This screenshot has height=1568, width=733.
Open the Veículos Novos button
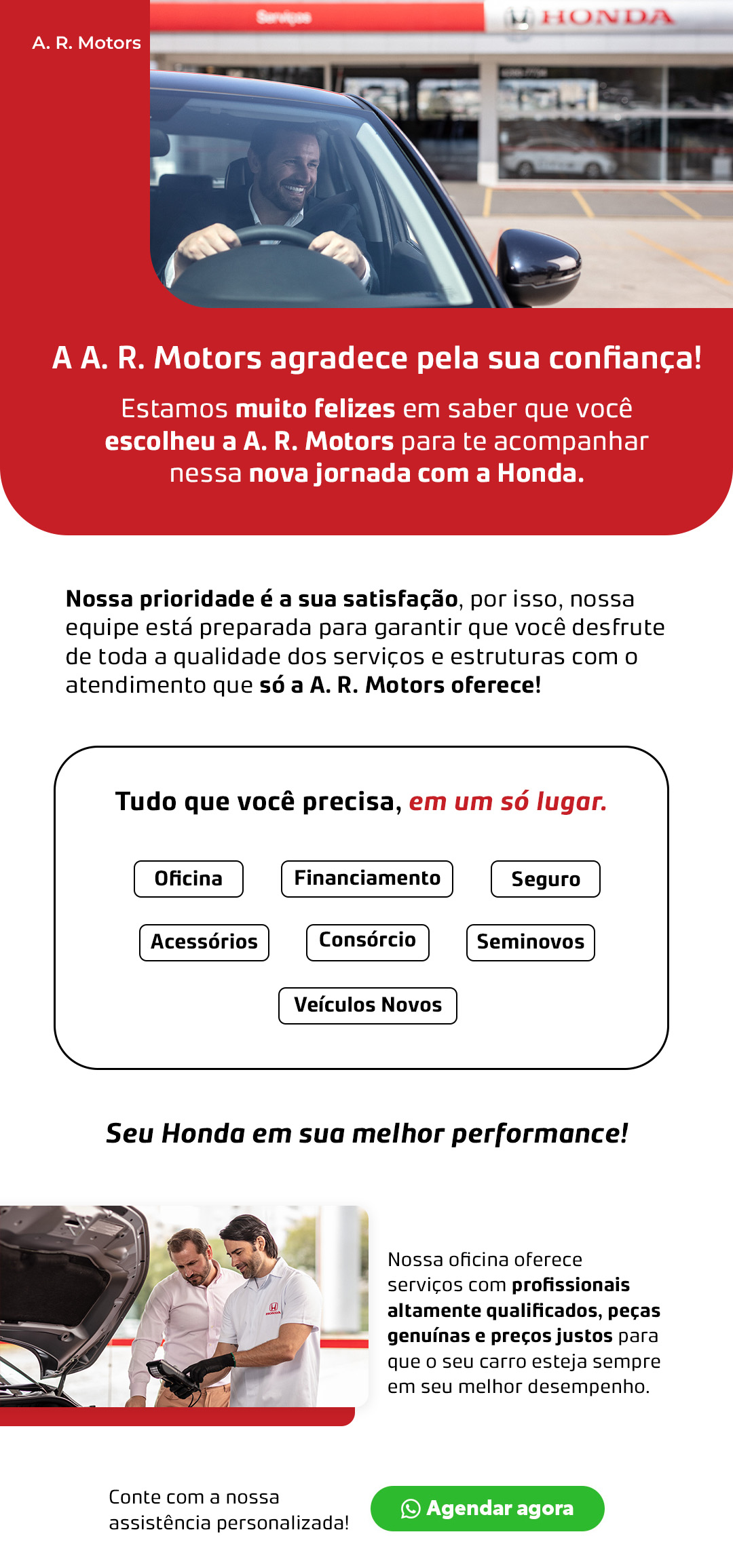(368, 1006)
